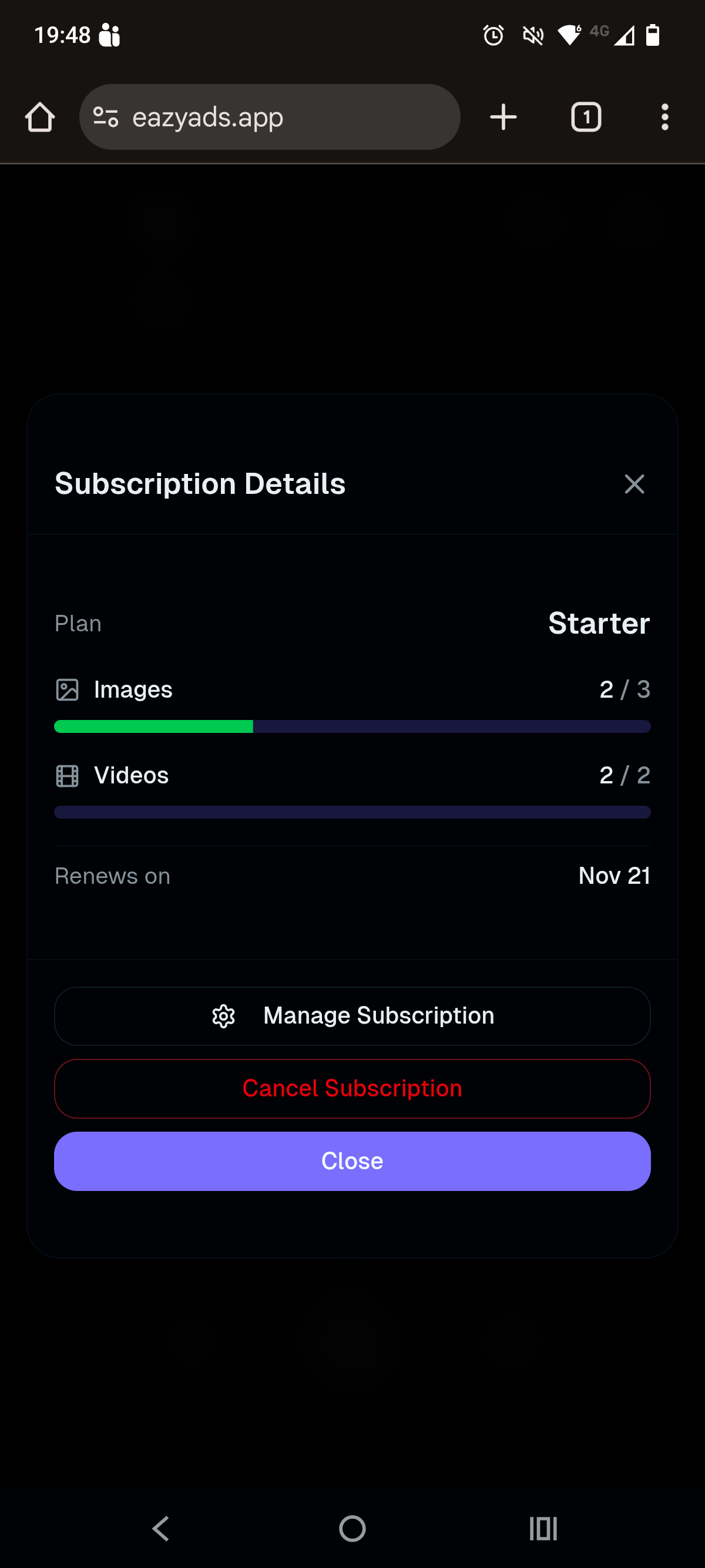Viewport: 705px width, 1568px height.
Task: Open the browser three-dot overflow menu
Action: tap(665, 117)
